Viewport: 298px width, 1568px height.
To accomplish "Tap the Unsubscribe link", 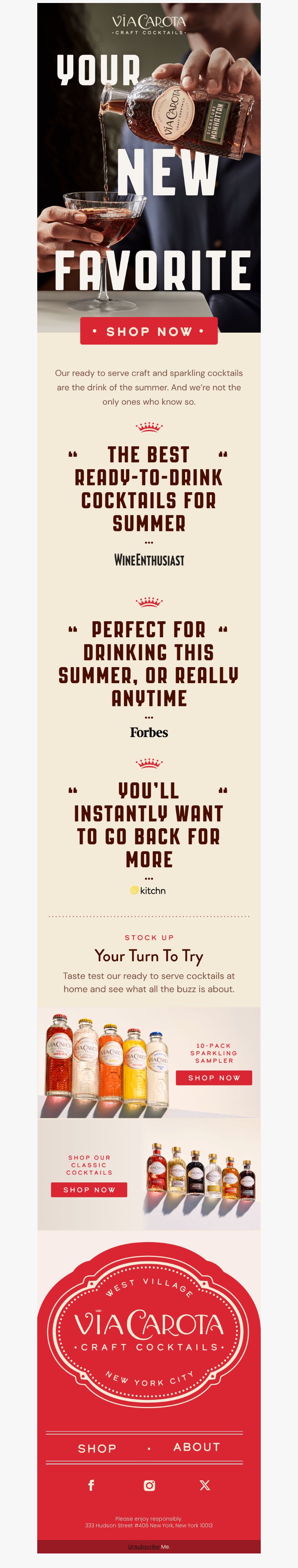I will pyautogui.click(x=143, y=1547).
